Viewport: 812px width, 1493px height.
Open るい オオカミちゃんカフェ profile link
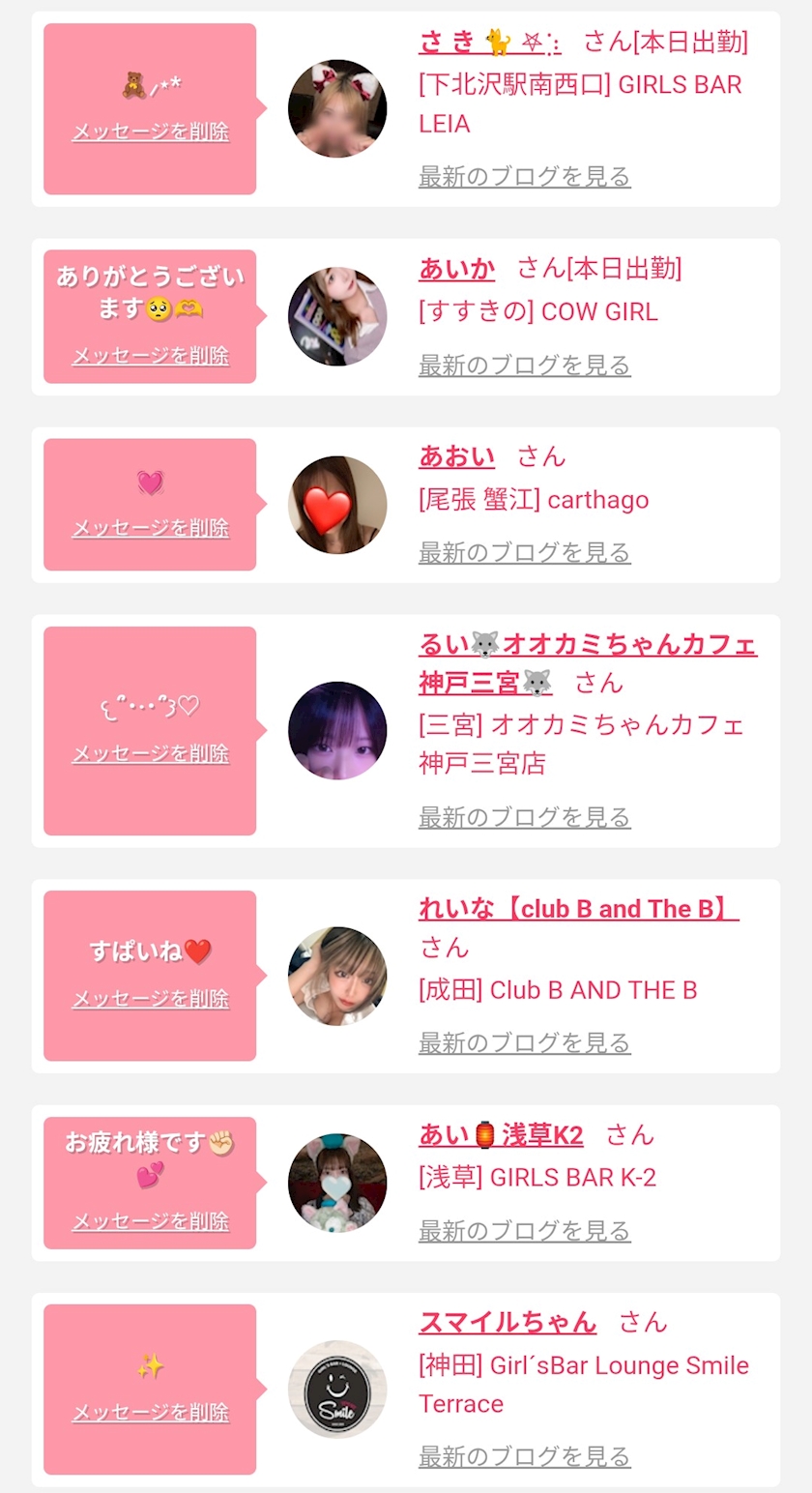(587, 645)
